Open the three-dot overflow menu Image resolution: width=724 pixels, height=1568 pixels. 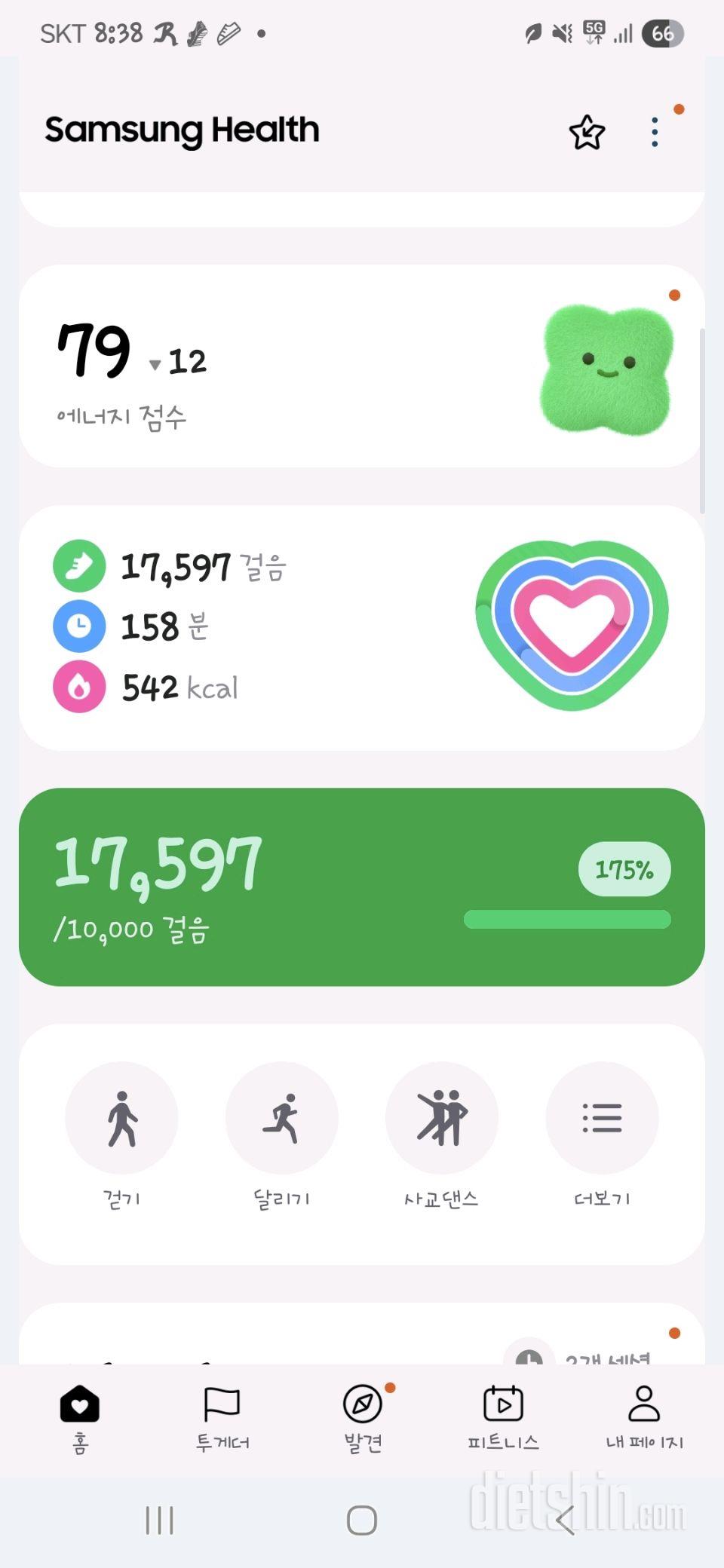pyautogui.click(x=655, y=133)
